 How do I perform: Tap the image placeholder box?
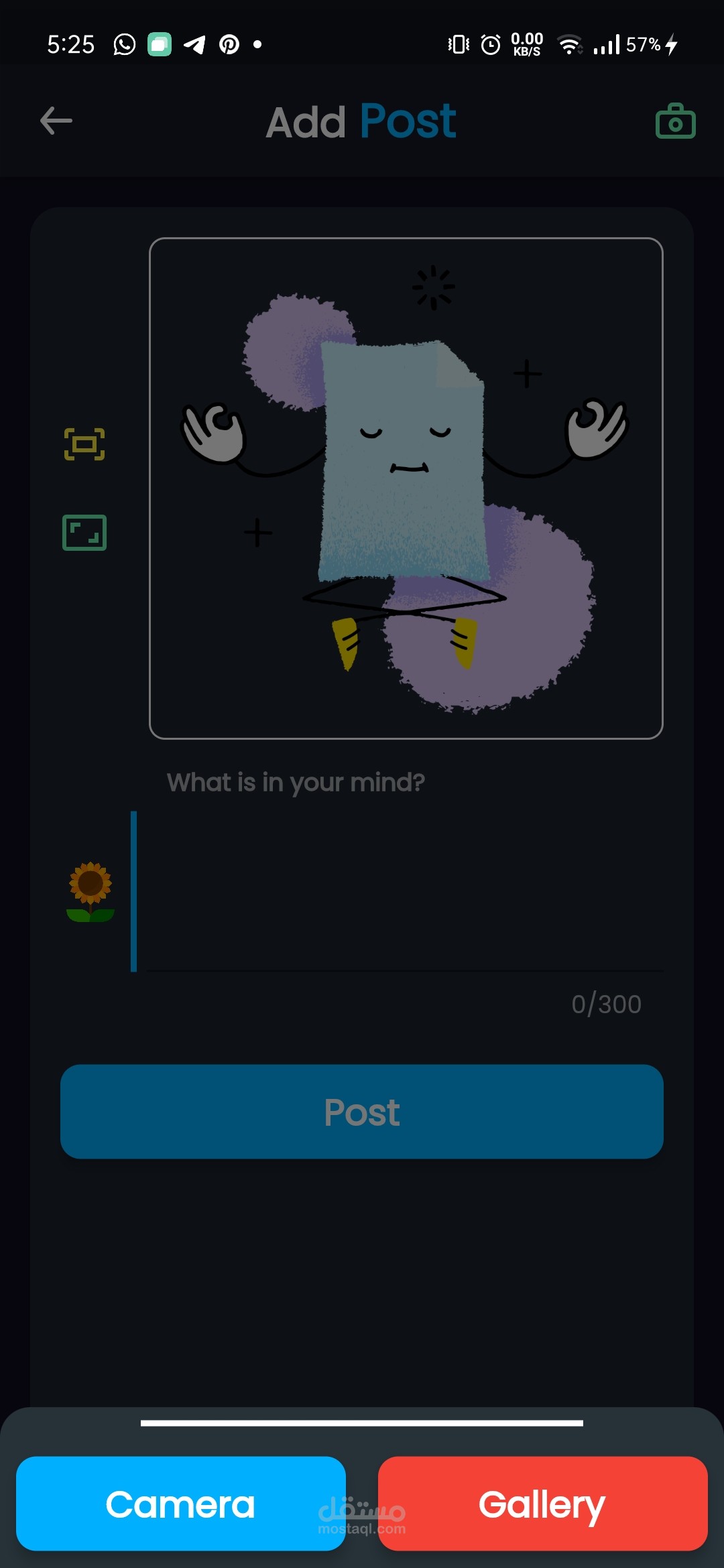pos(406,488)
